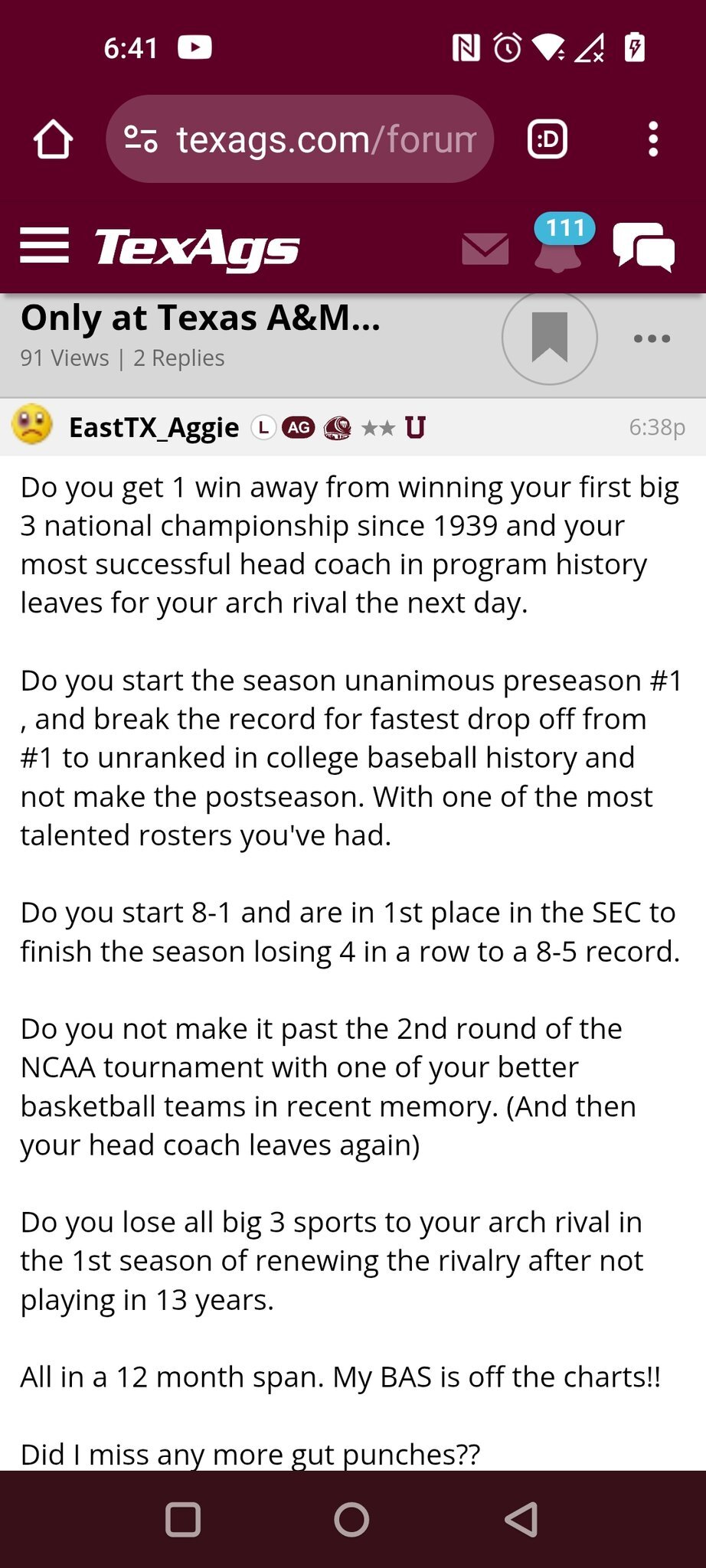
Task: Open the recent apps view
Action: 183,1520
